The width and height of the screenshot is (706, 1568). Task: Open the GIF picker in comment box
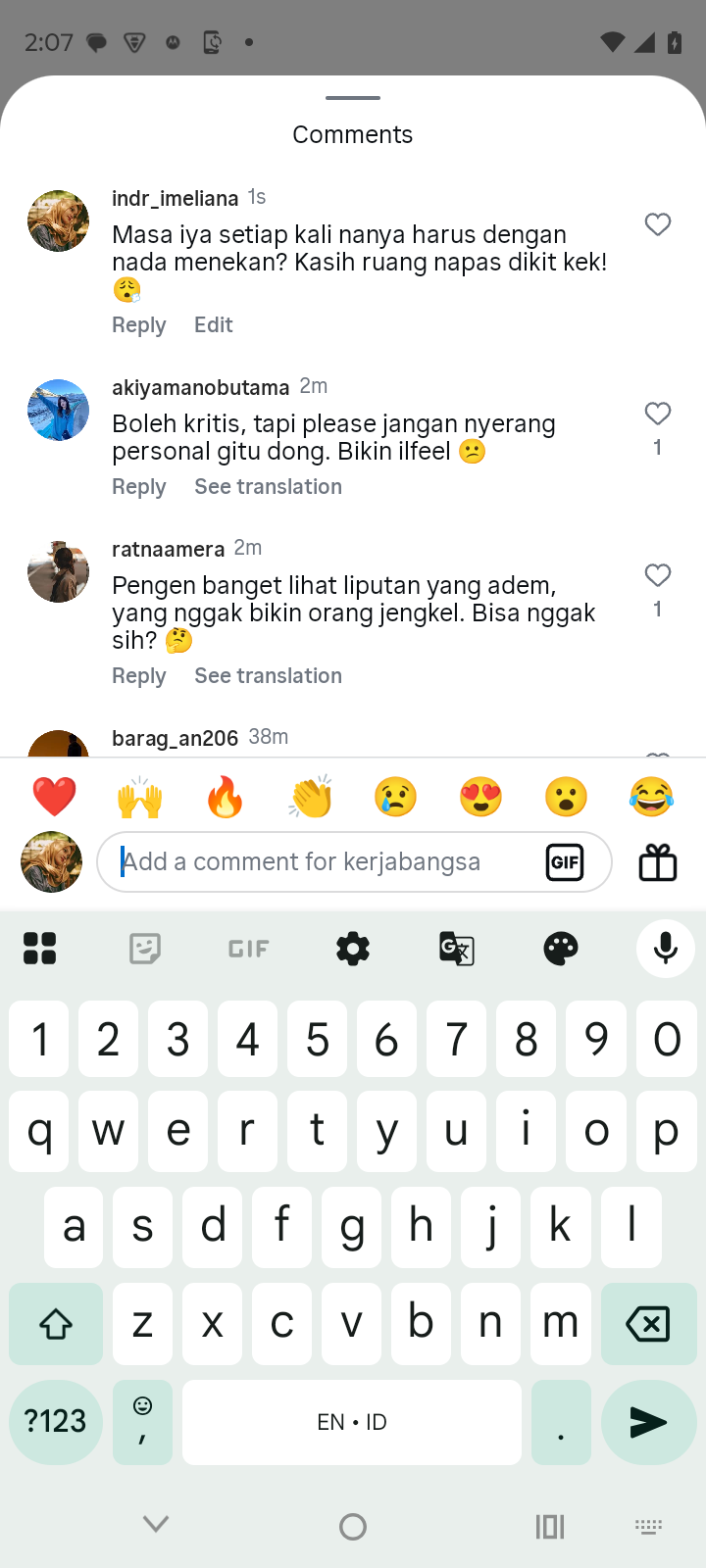coord(565,862)
